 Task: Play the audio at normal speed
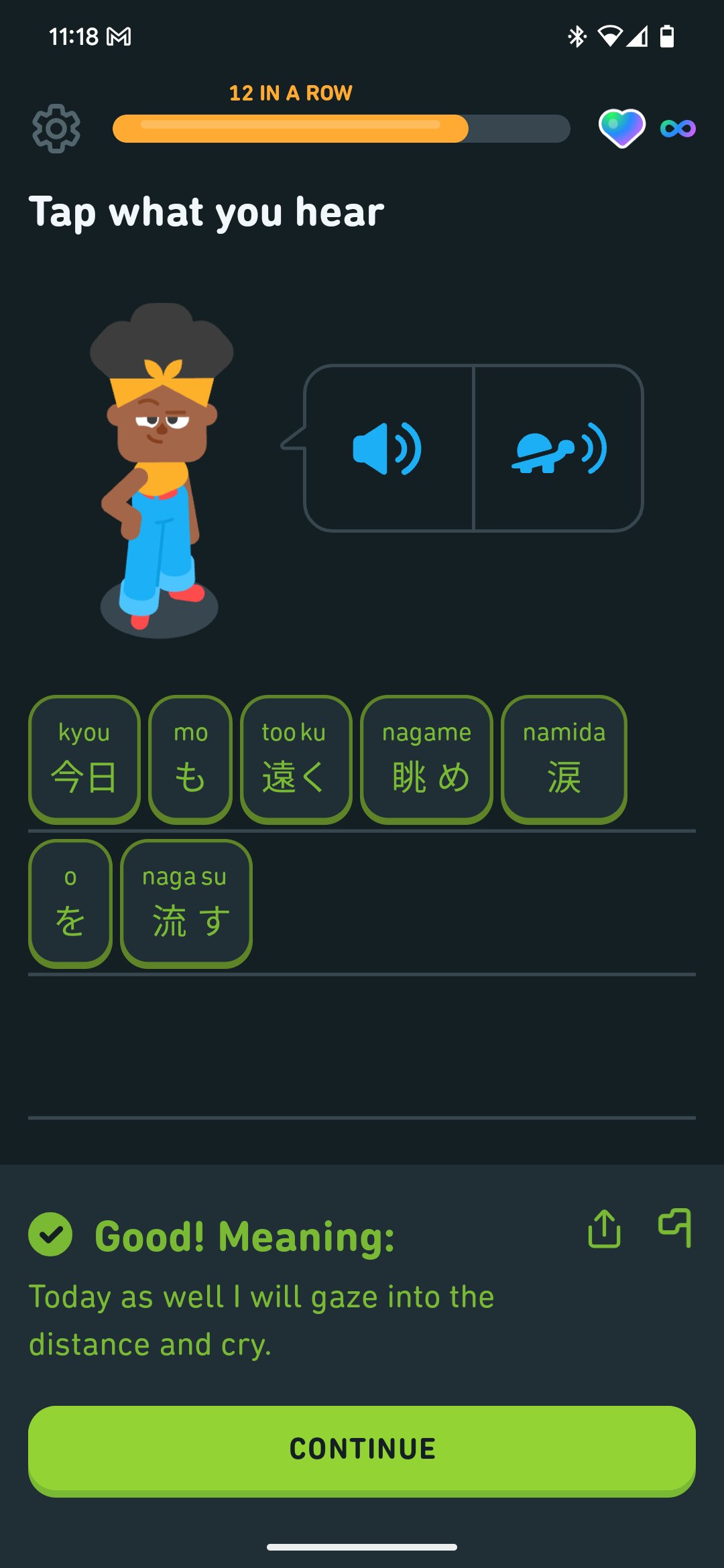pyautogui.click(x=388, y=448)
